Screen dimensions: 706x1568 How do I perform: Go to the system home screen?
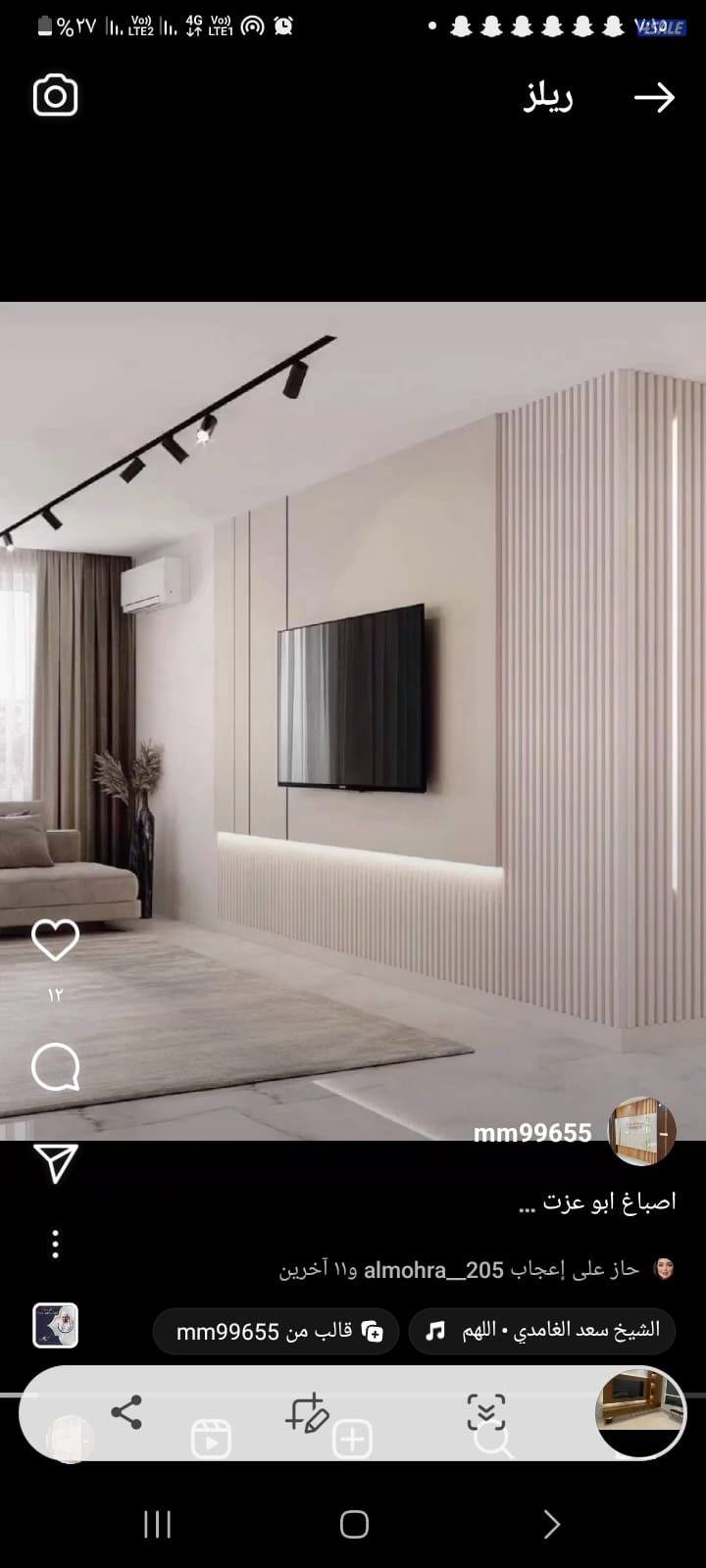[354, 1524]
